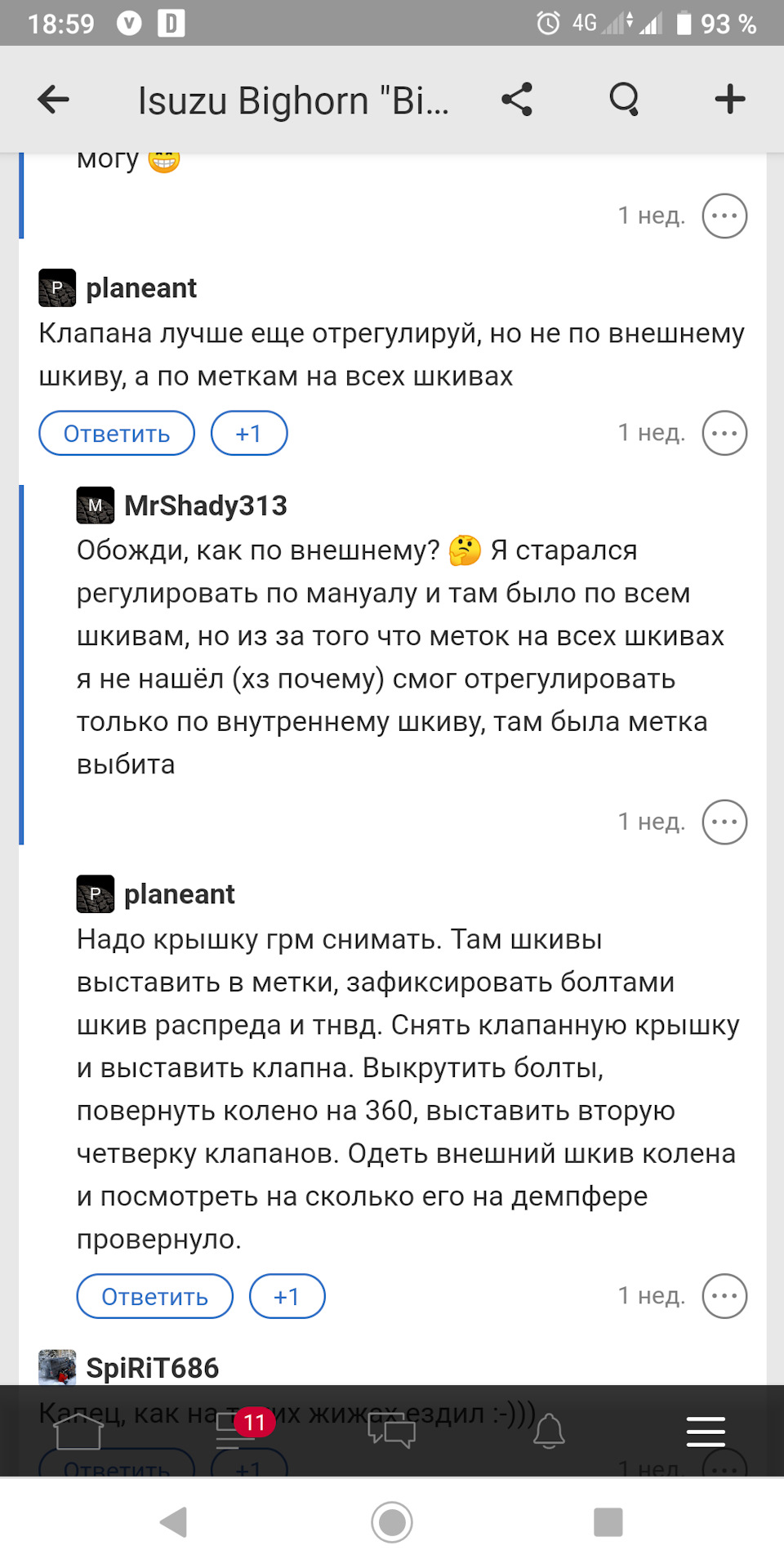Screen dimensions: 784x1568
Task: View MrShady313's profile
Action: point(205,506)
